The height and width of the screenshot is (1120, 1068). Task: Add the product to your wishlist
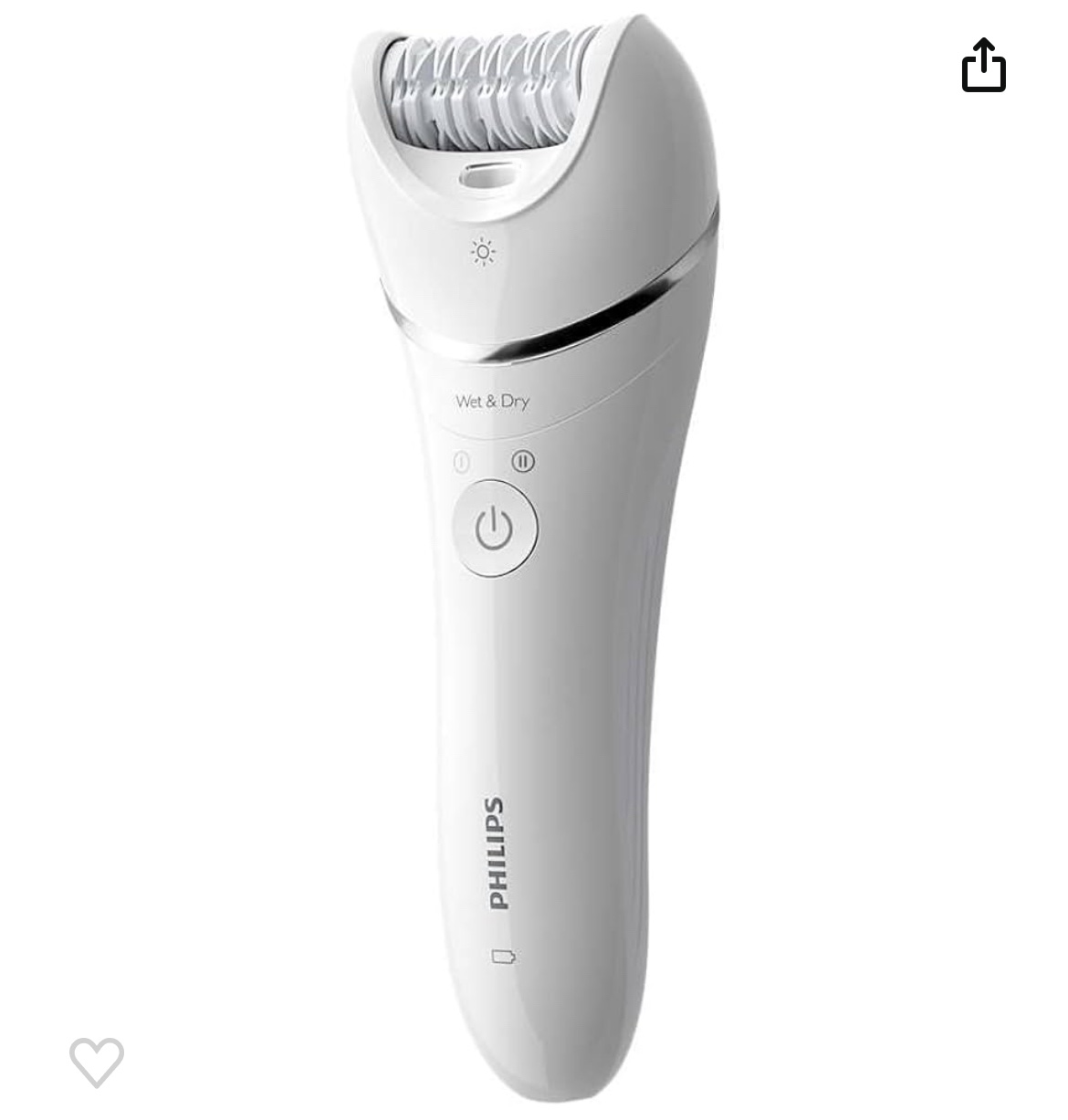tap(97, 1061)
